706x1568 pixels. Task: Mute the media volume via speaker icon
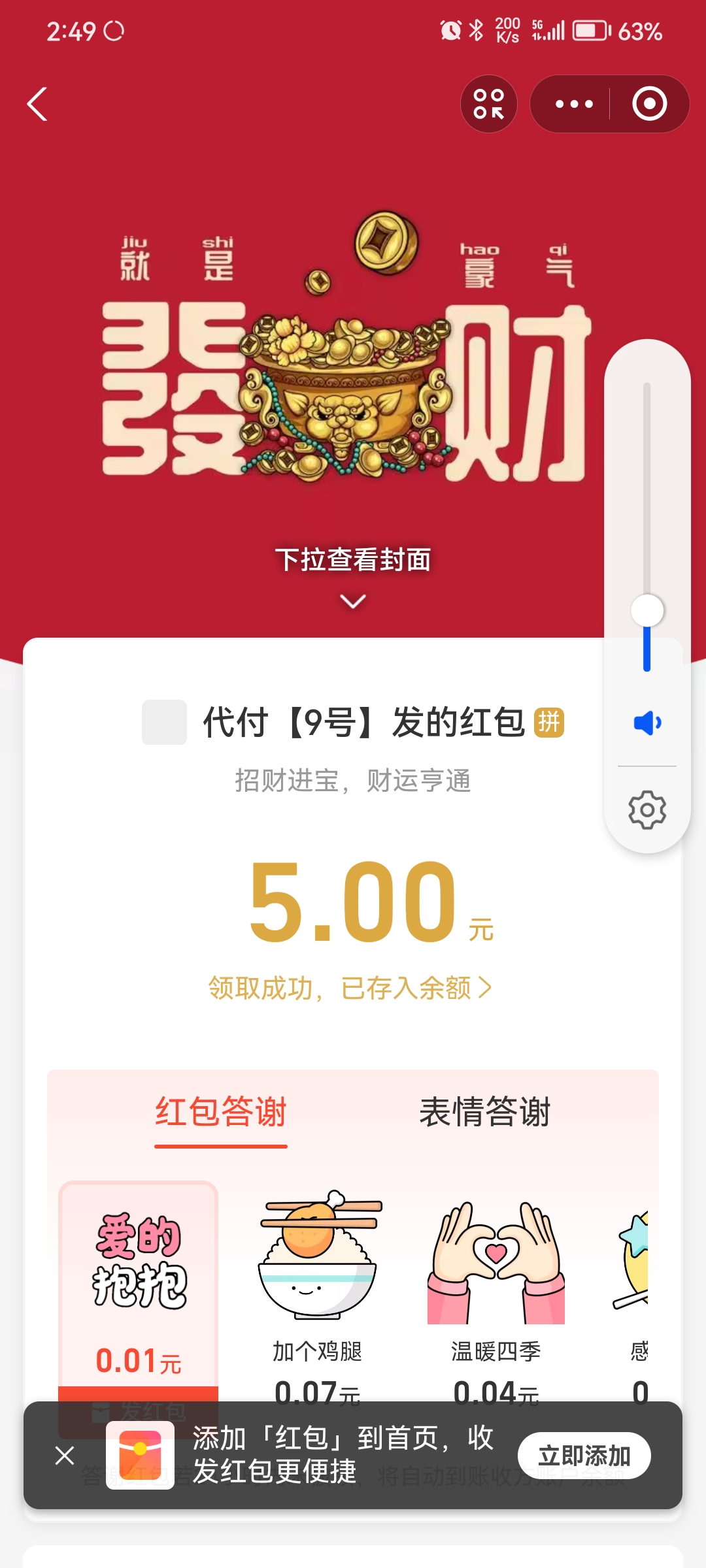pos(647,723)
